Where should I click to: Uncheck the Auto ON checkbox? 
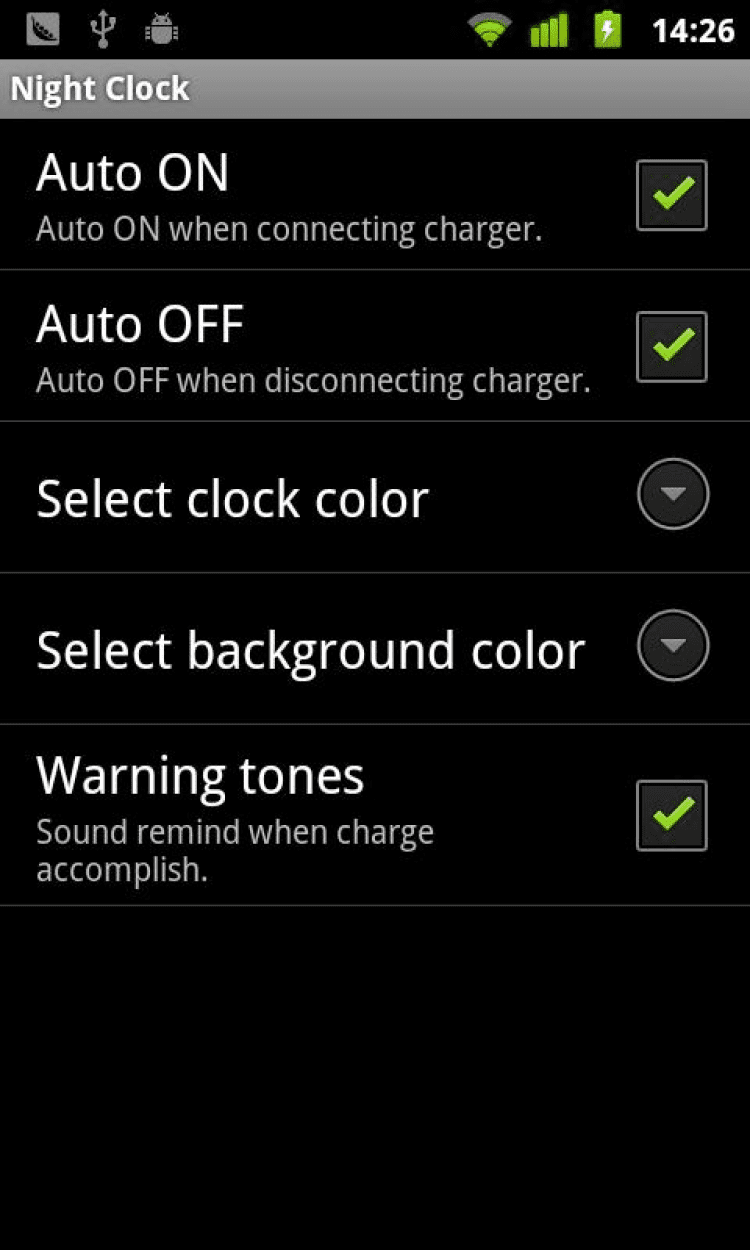(x=672, y=195)
